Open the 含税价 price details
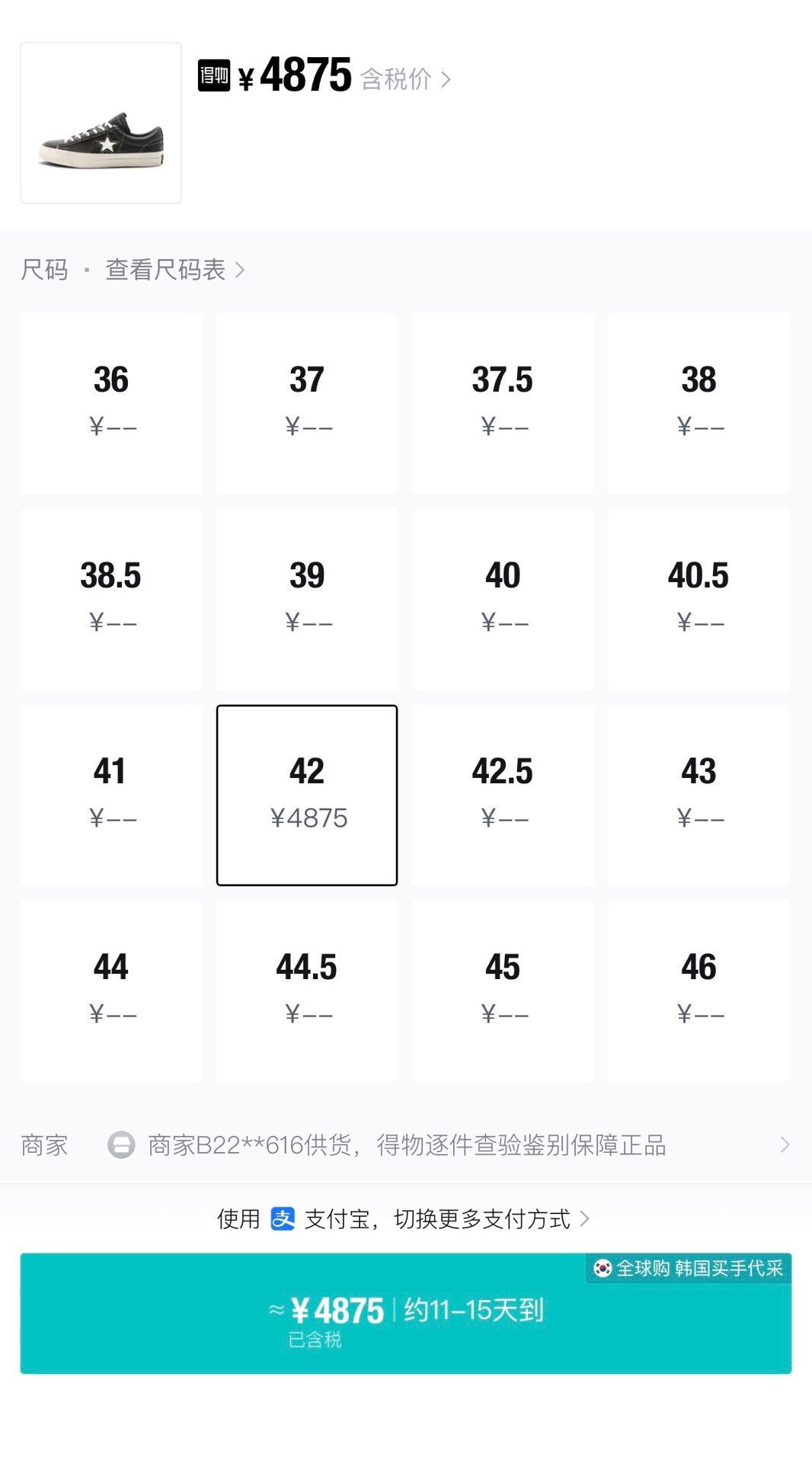 (405, 78)
